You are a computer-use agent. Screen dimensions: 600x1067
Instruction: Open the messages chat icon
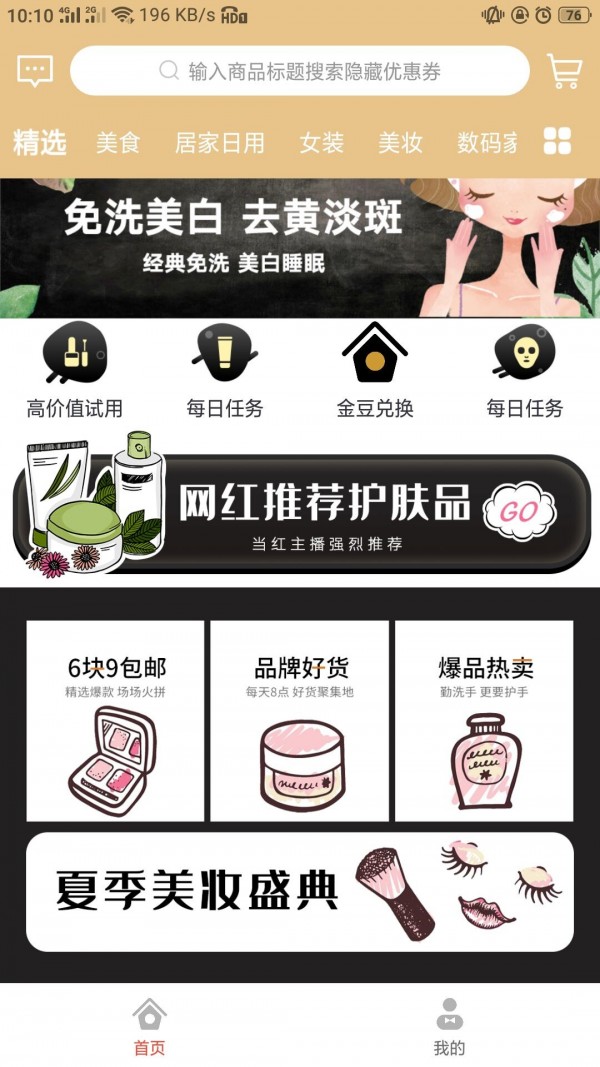[35, 71]
